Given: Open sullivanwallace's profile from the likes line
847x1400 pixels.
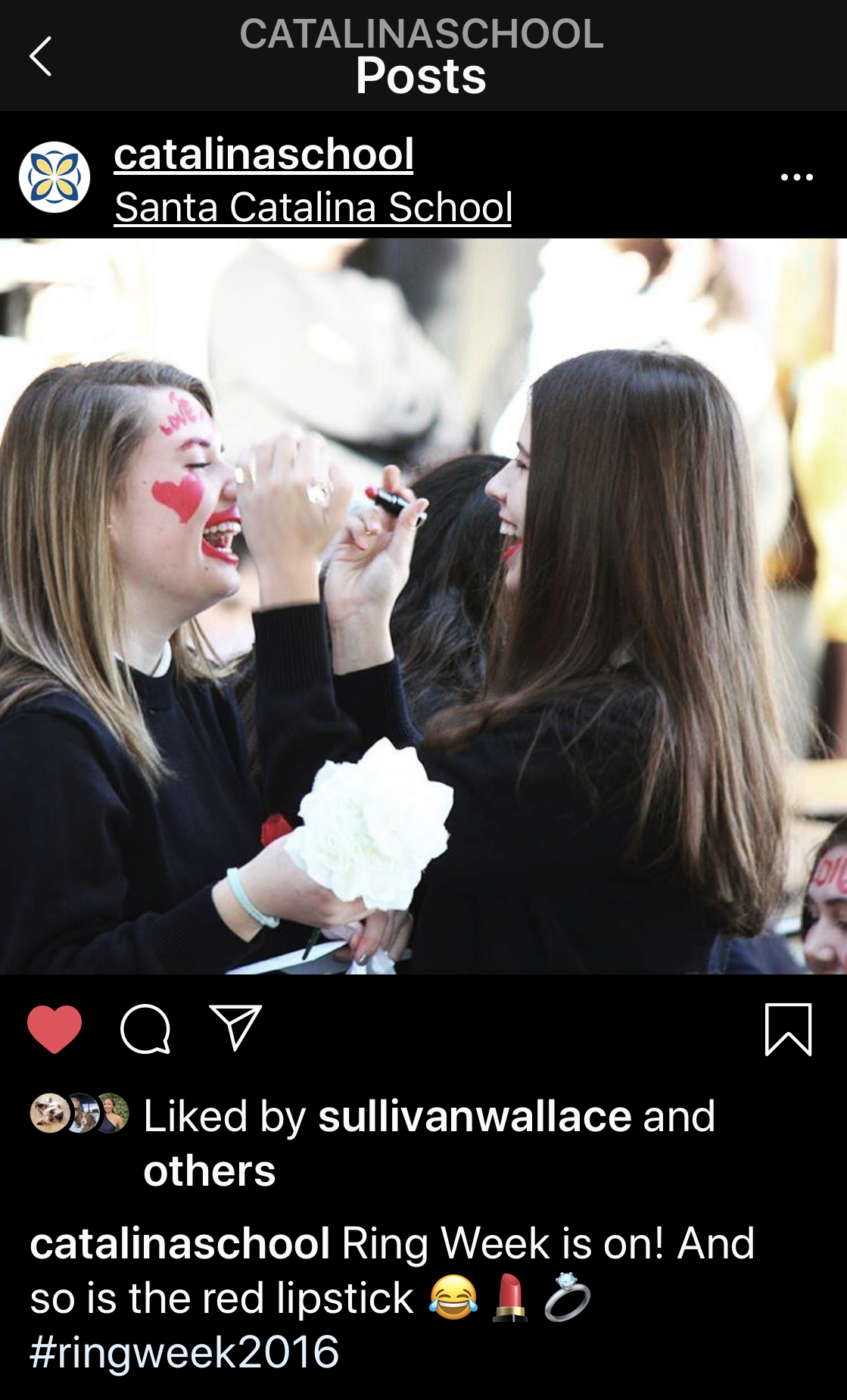Looking at the screenshot, I should click(x=475, y=1116).
